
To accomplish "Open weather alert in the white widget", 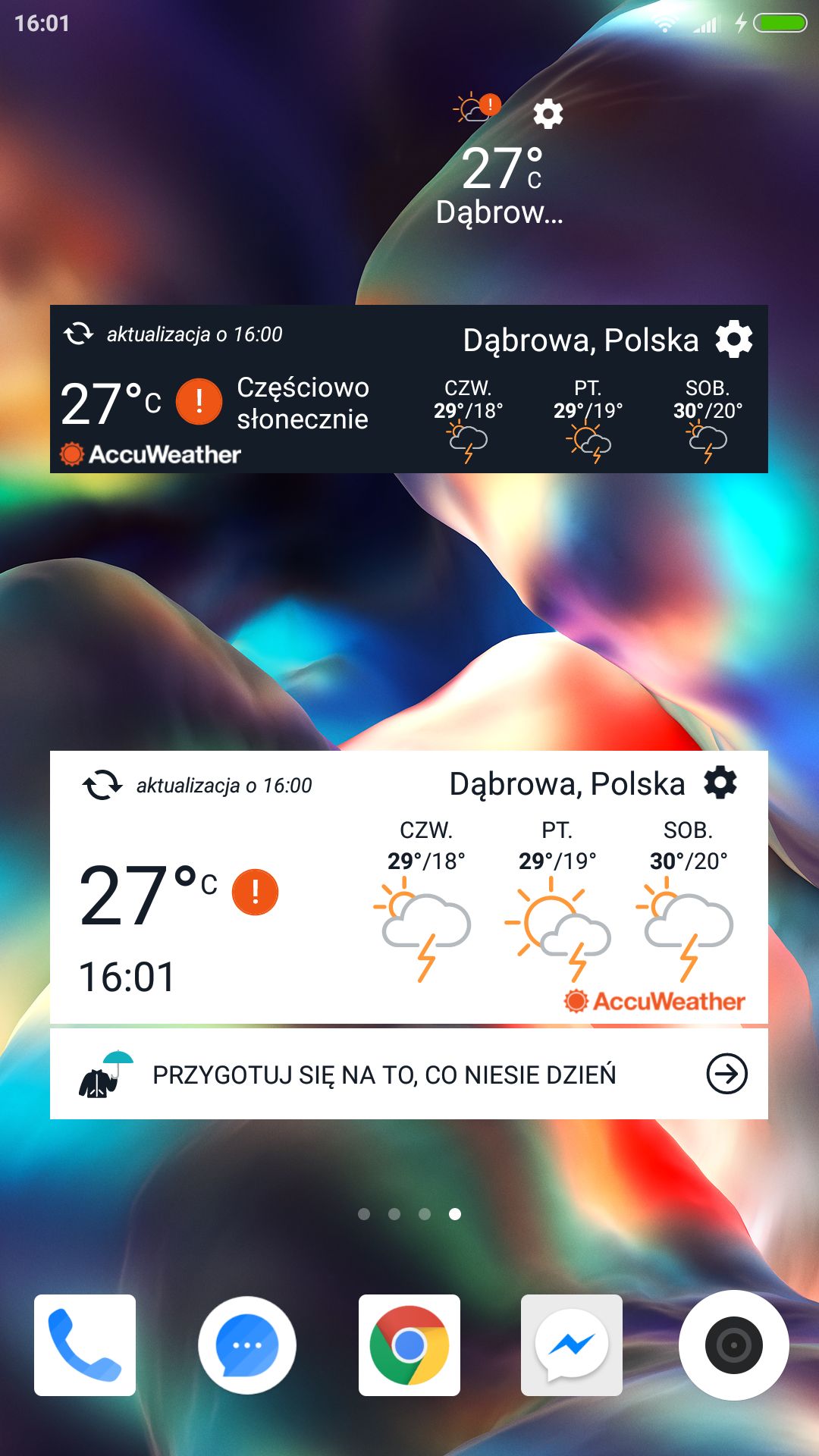I will (255, 892).
